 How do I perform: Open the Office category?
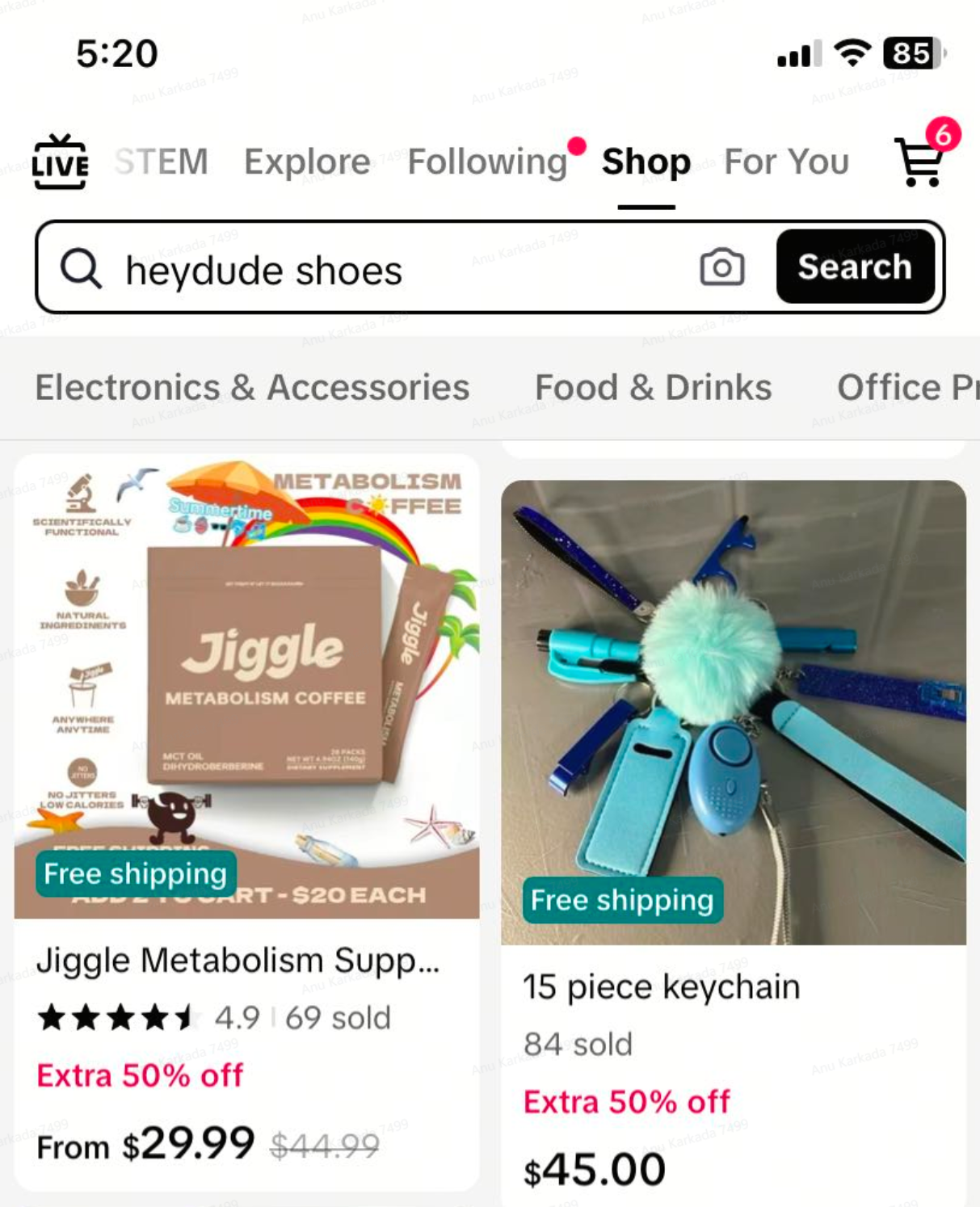pyautogui.click(x=906, y=388)
